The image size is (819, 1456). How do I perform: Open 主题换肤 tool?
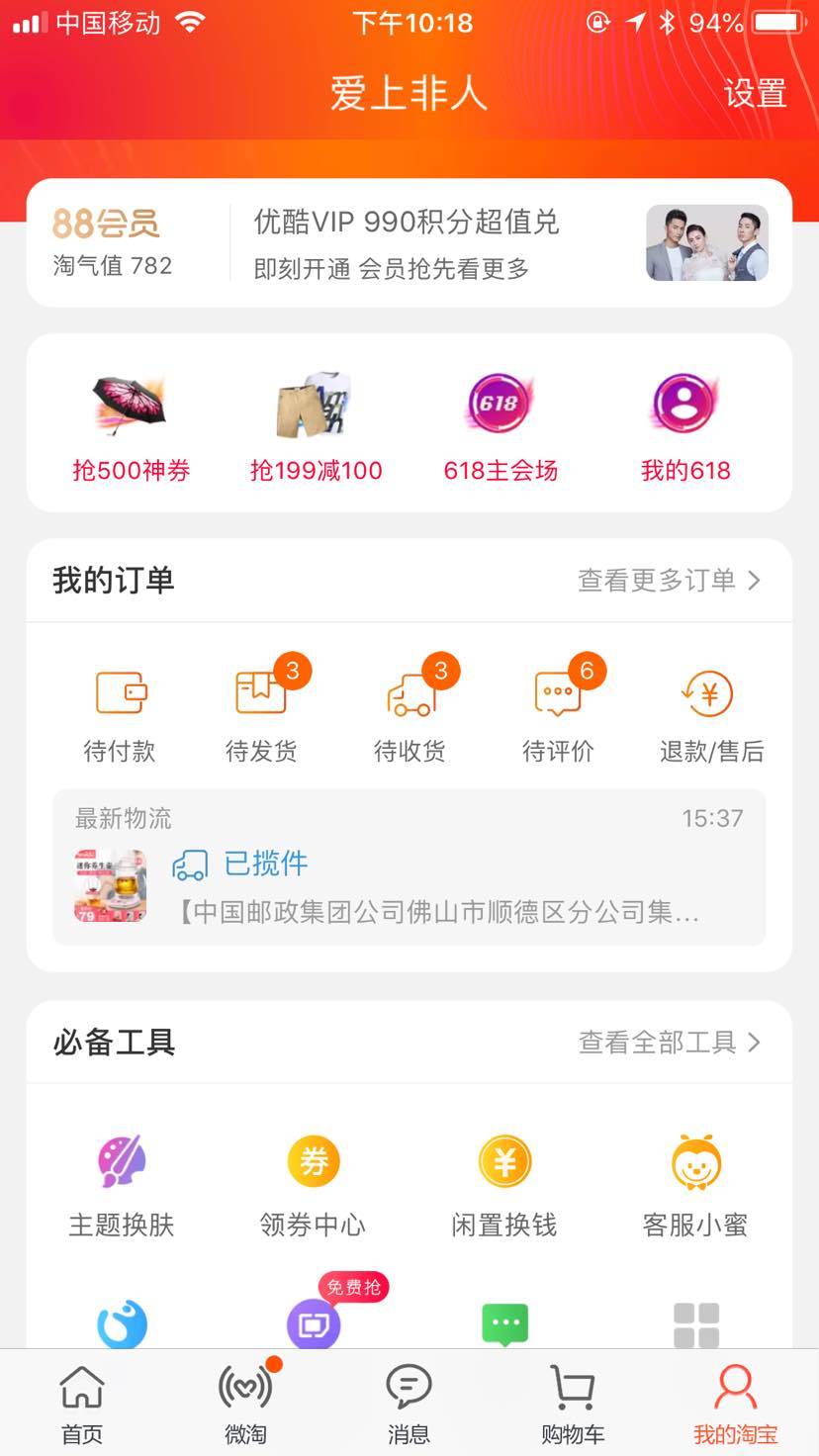tap(122, 1185)
